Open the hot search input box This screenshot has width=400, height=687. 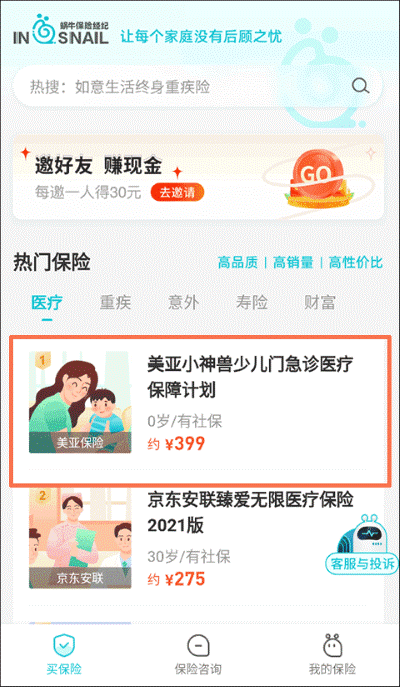[x=198, y=86]
